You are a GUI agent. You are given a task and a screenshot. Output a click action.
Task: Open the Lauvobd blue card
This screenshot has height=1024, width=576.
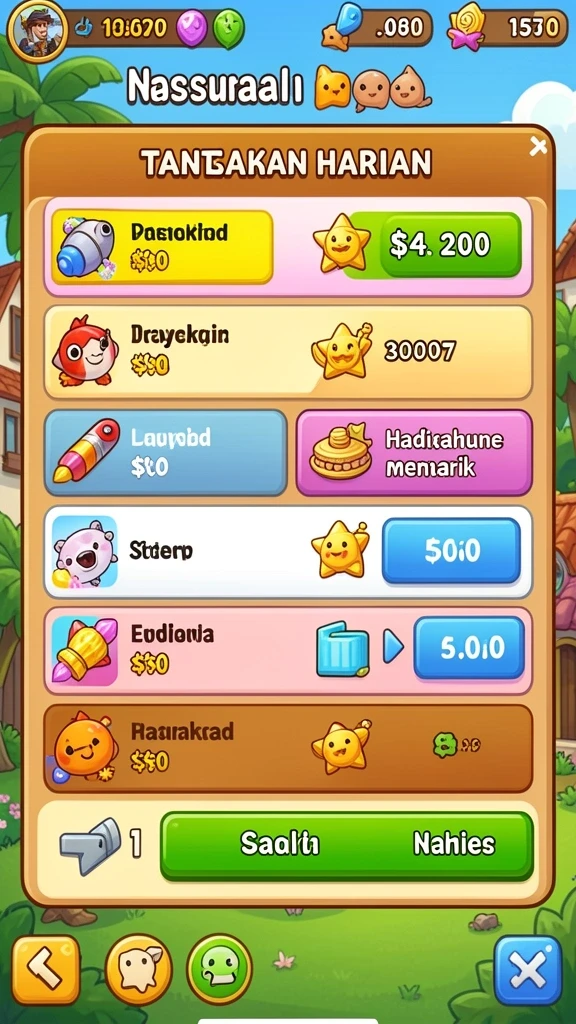[x=166, y=453]
